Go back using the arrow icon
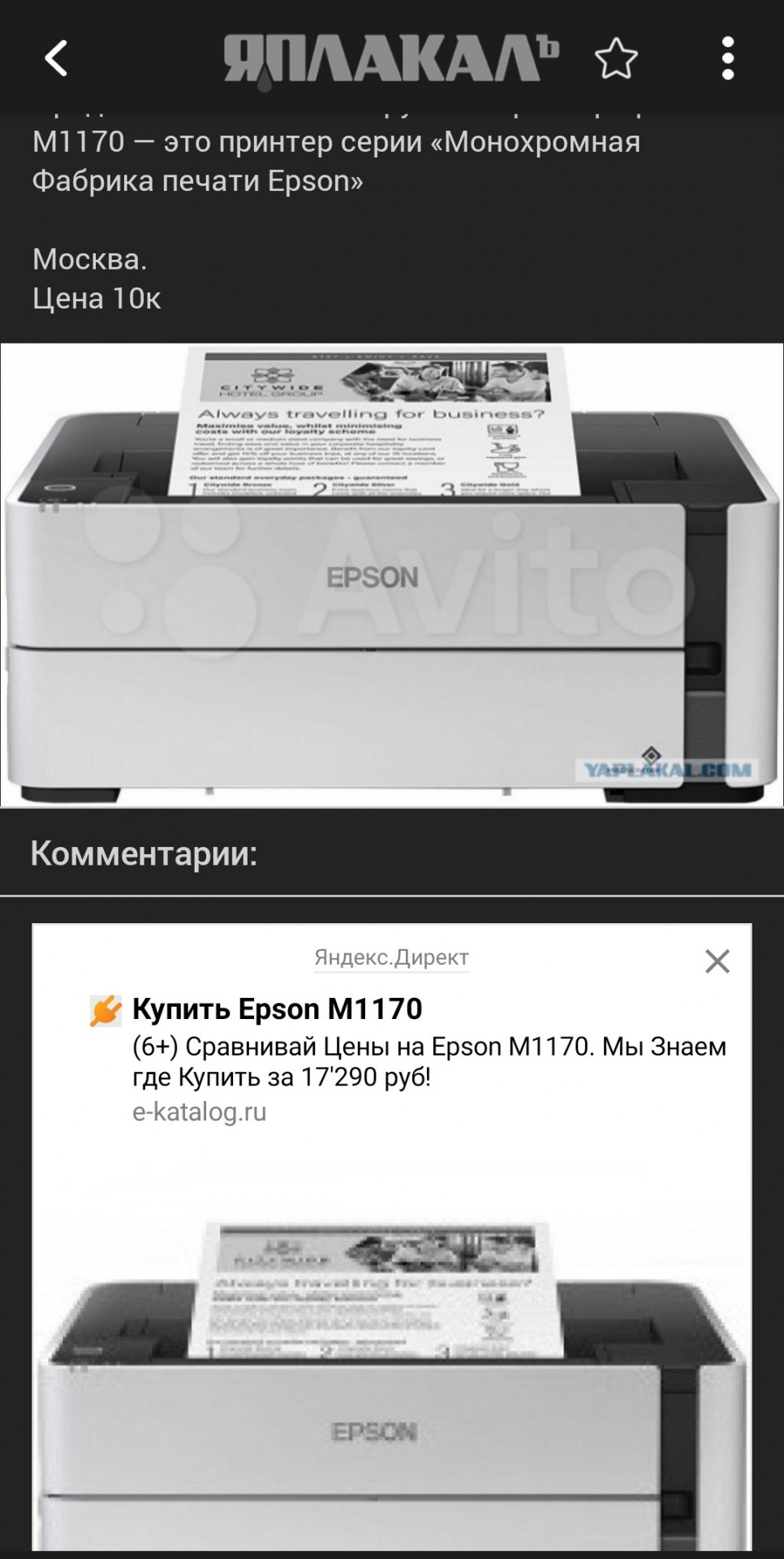The image size is (784, 1559). pyautogui.click(x=56, y=58)
